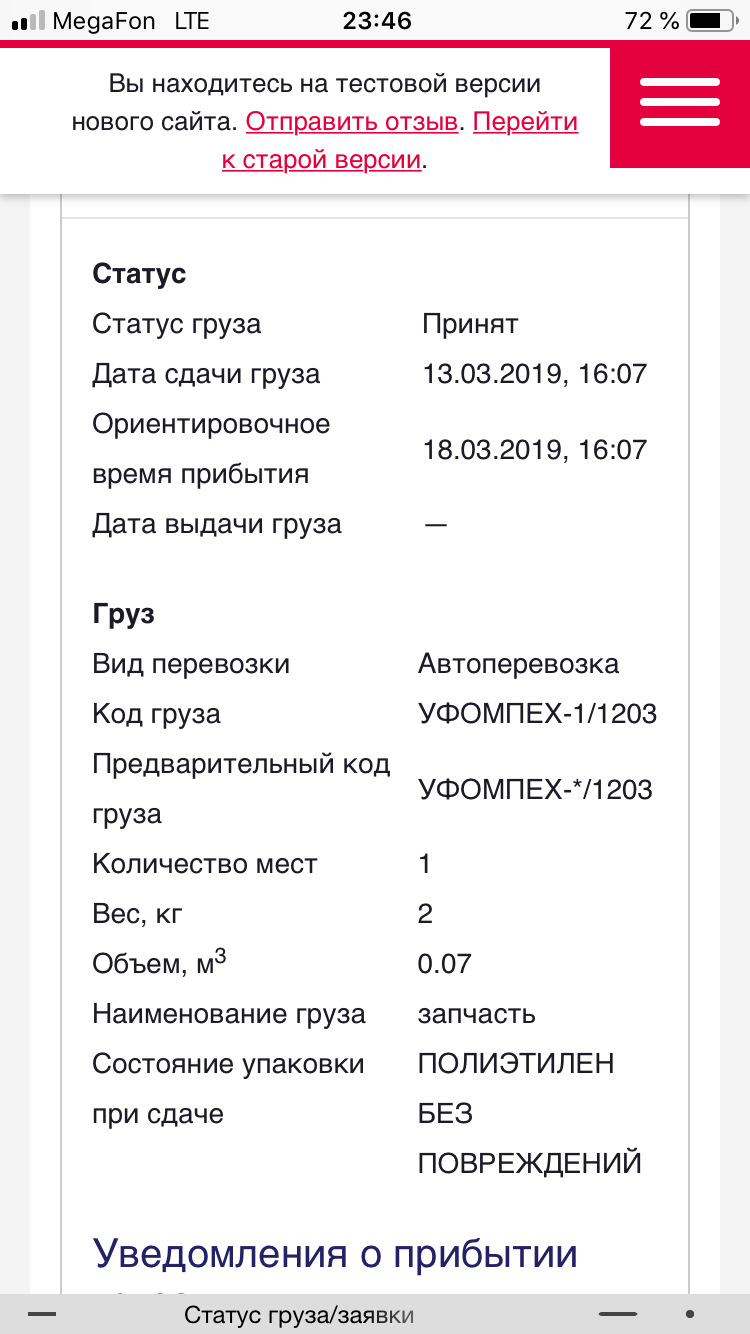
Task: Open the red hamburger menu
Action: [680, 103]
